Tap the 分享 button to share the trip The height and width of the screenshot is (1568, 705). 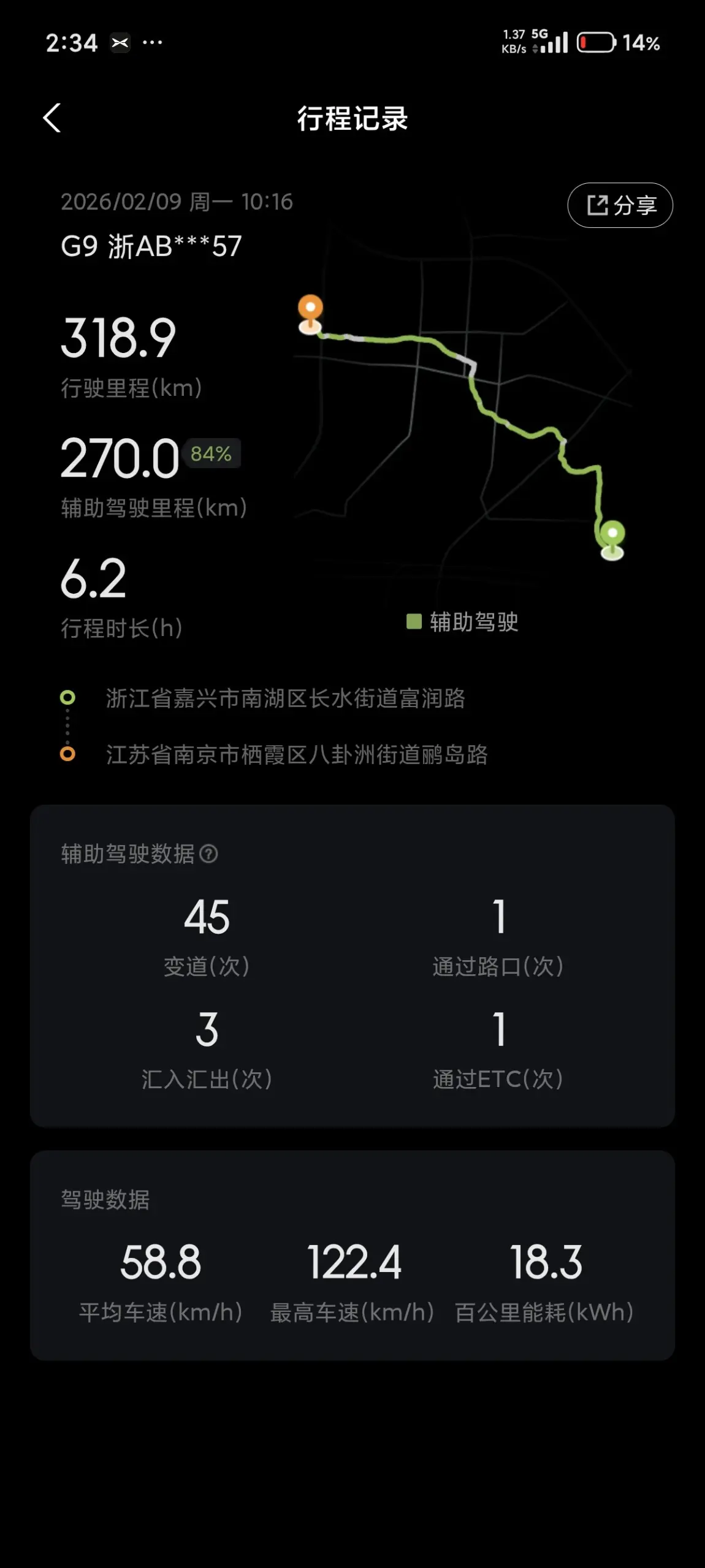point(620,205)
